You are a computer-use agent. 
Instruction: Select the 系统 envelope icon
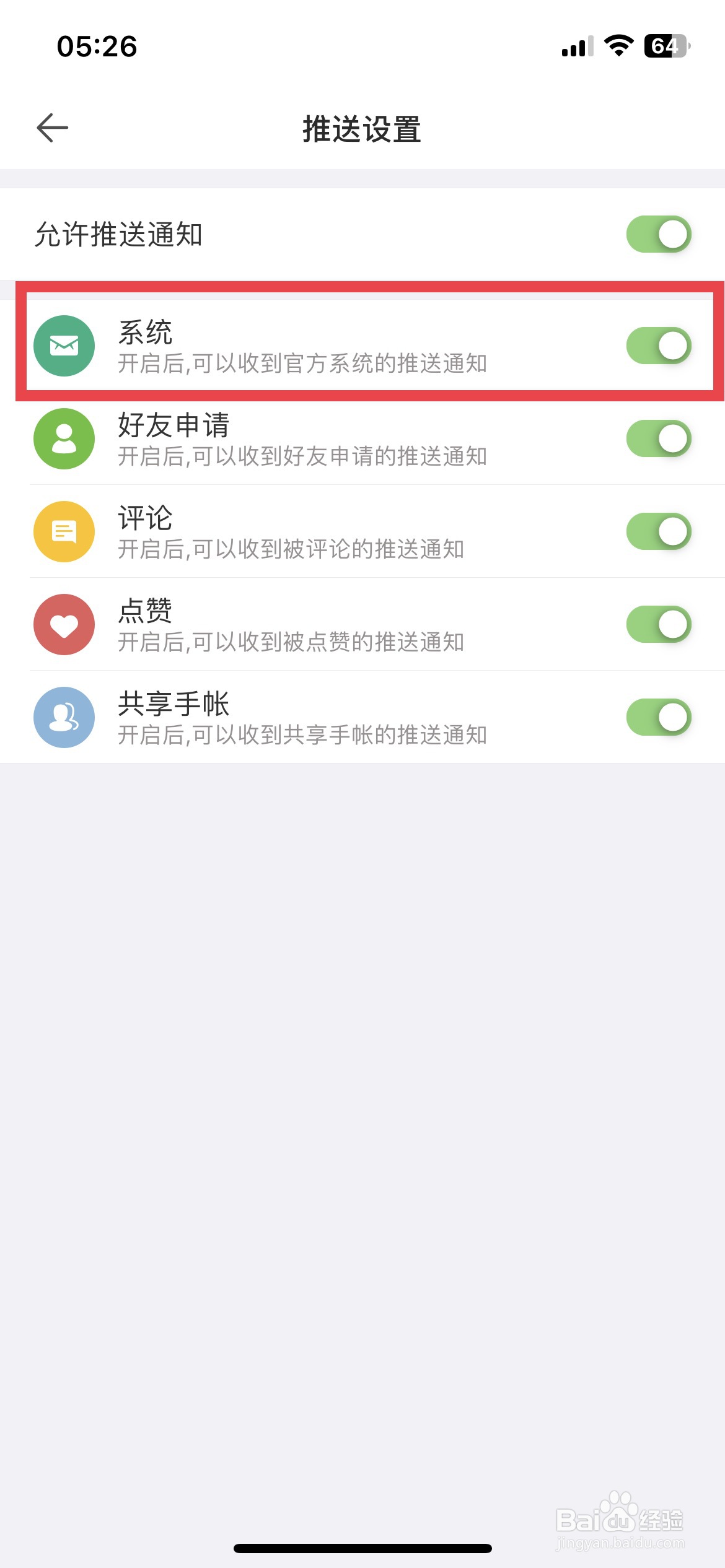click(64, 346)
